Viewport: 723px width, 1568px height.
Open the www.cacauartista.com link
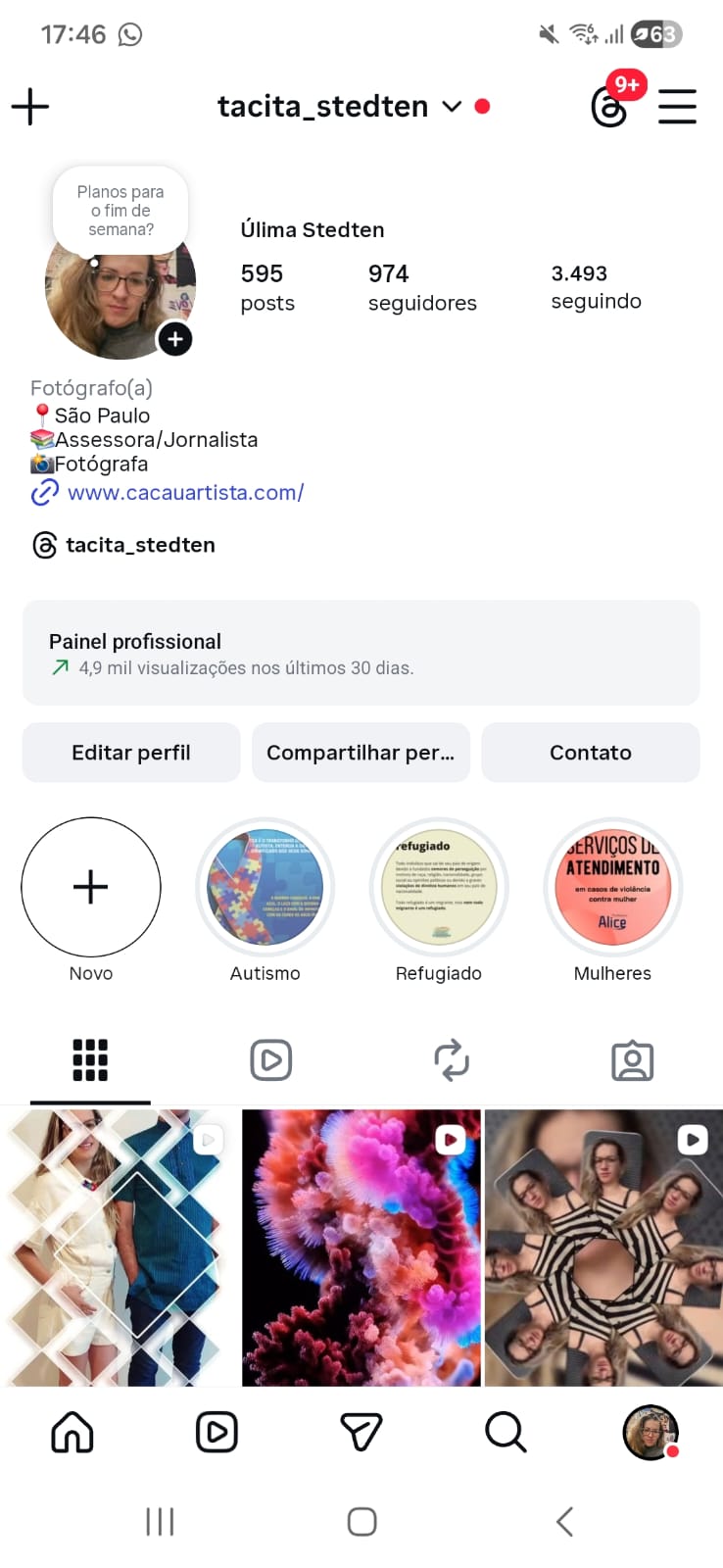click(x=185, y=493)
